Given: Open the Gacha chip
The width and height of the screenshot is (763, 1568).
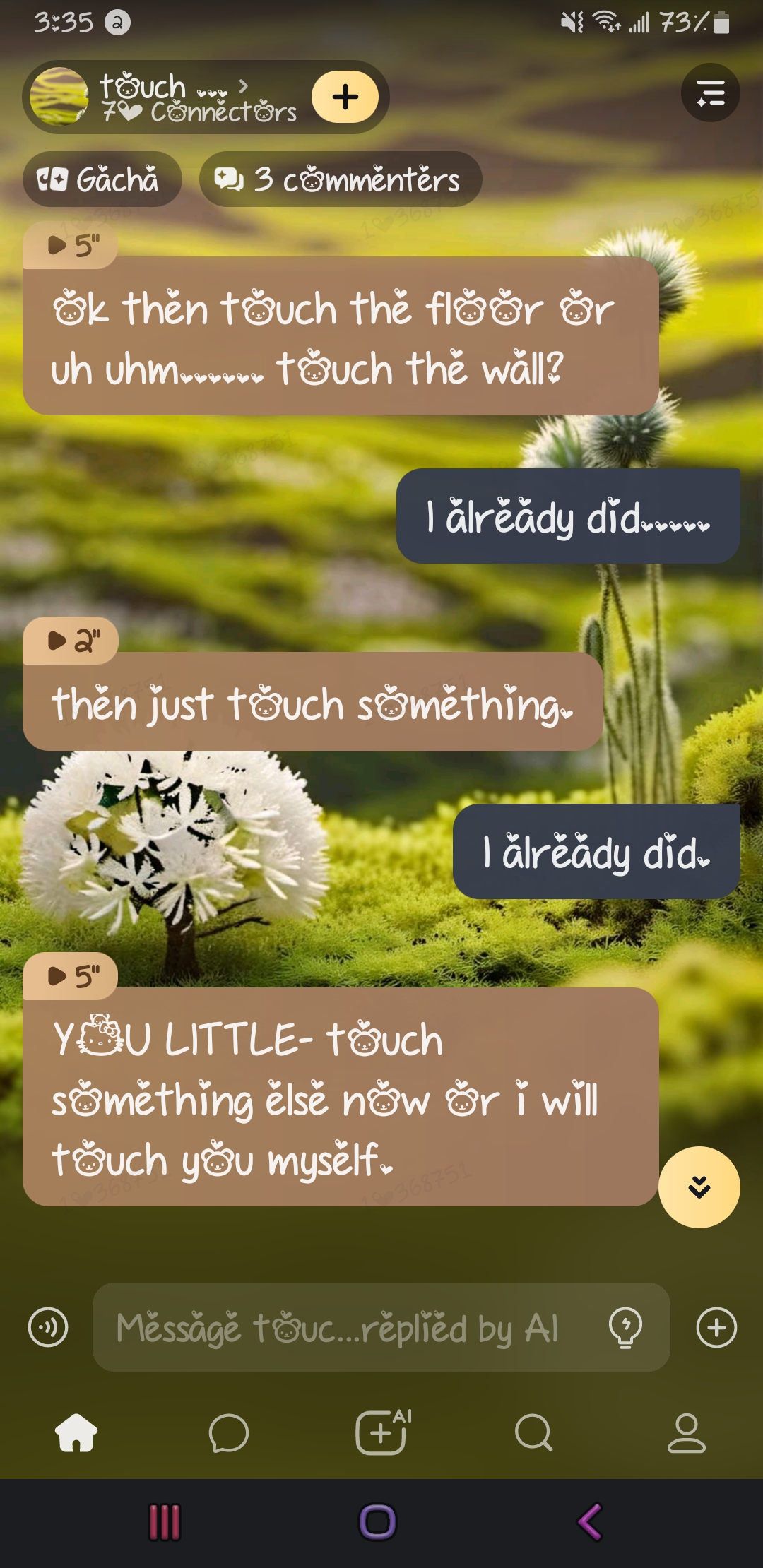Looking at the screenshot, I should tap(102, 179).
